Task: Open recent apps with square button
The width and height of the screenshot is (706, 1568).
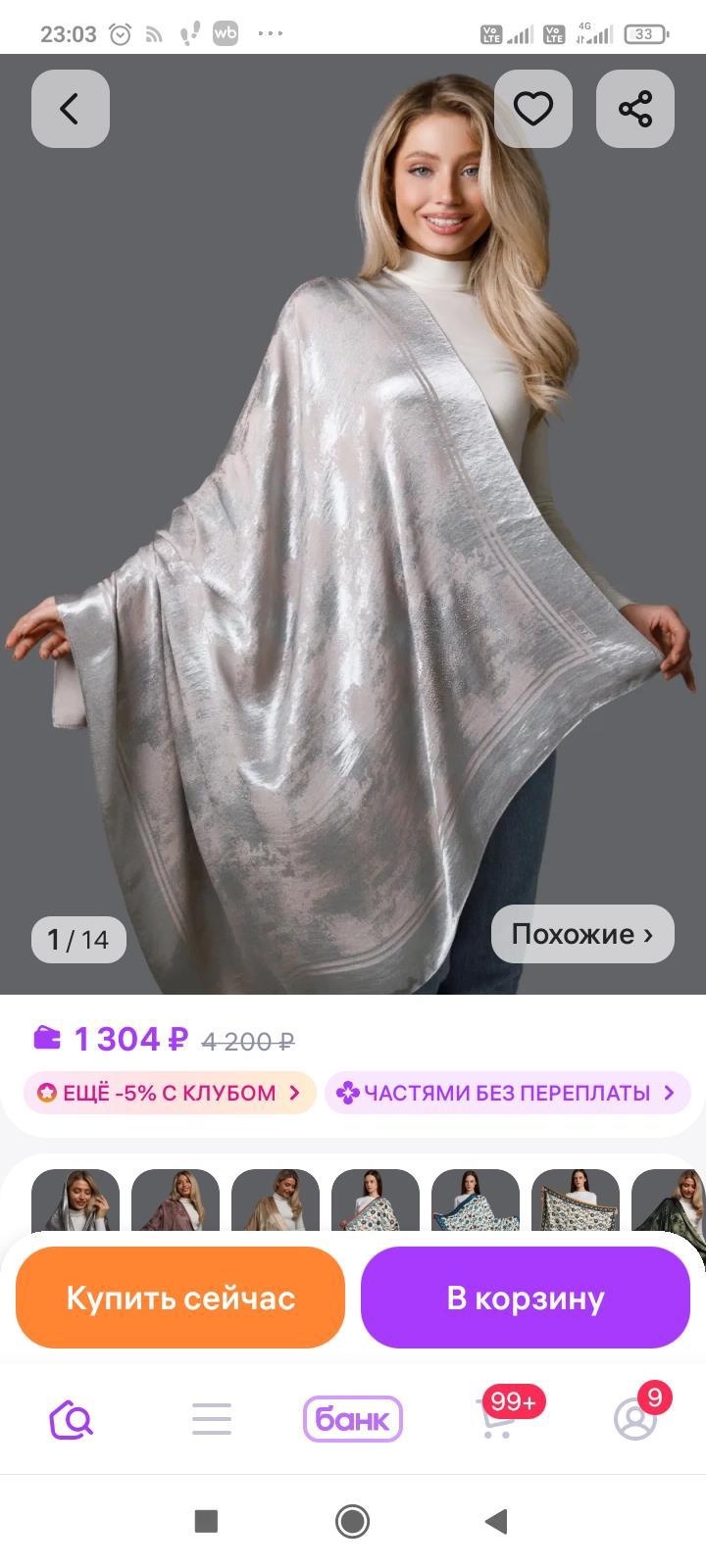Action: click(x=206, y=1521)
